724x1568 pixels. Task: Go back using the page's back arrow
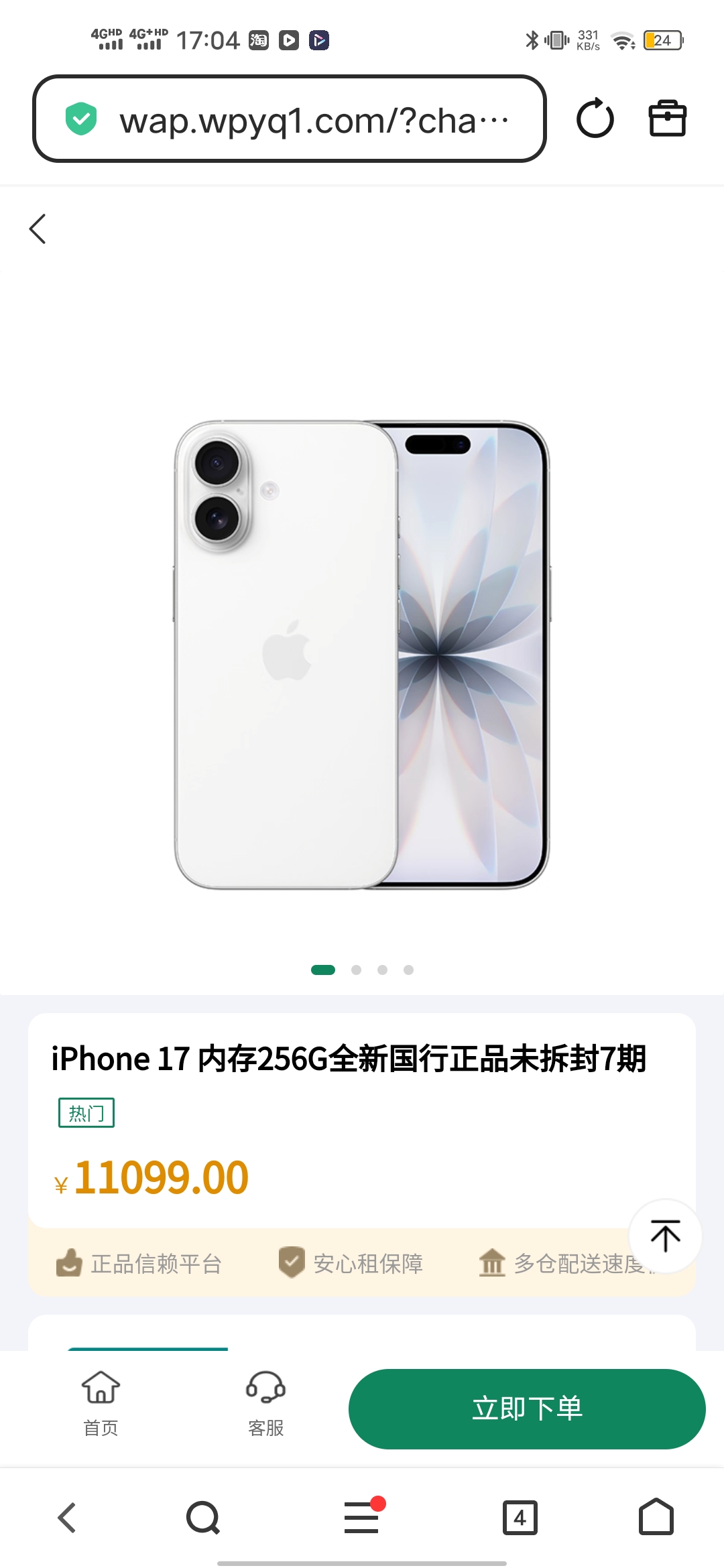click(x=38, y=229)
